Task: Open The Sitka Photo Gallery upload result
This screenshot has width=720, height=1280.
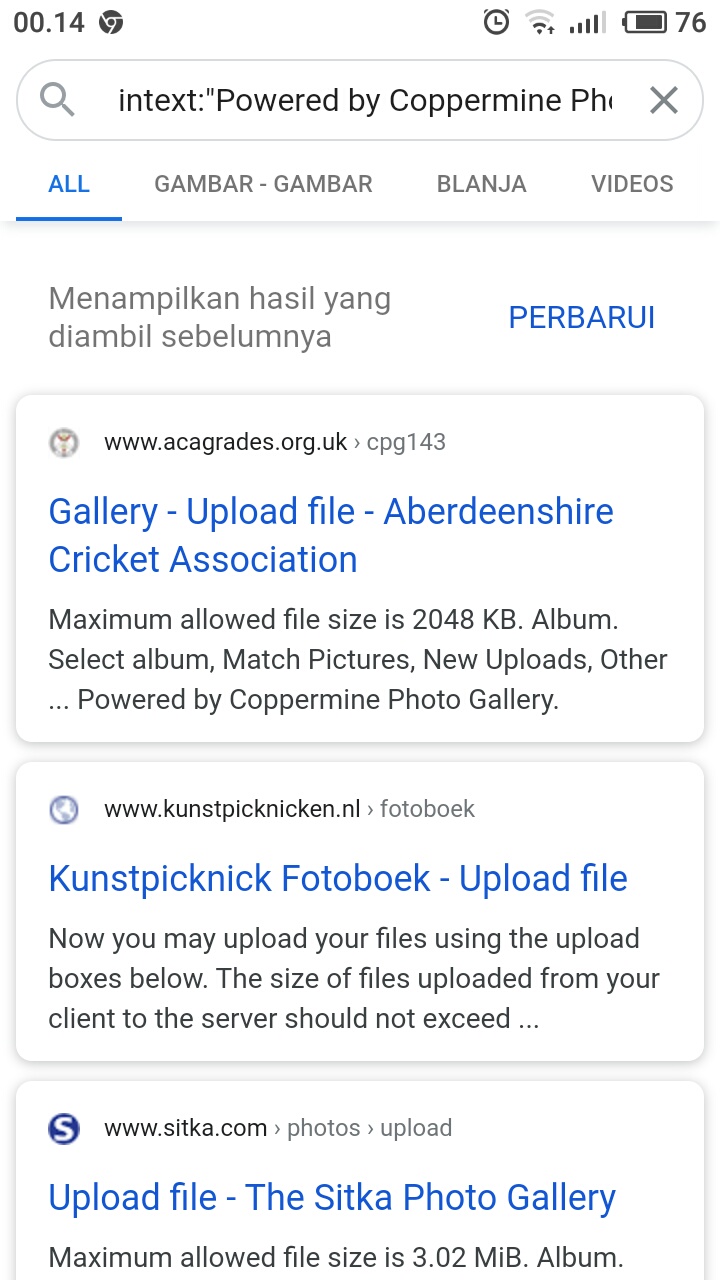Action: 332,1197
